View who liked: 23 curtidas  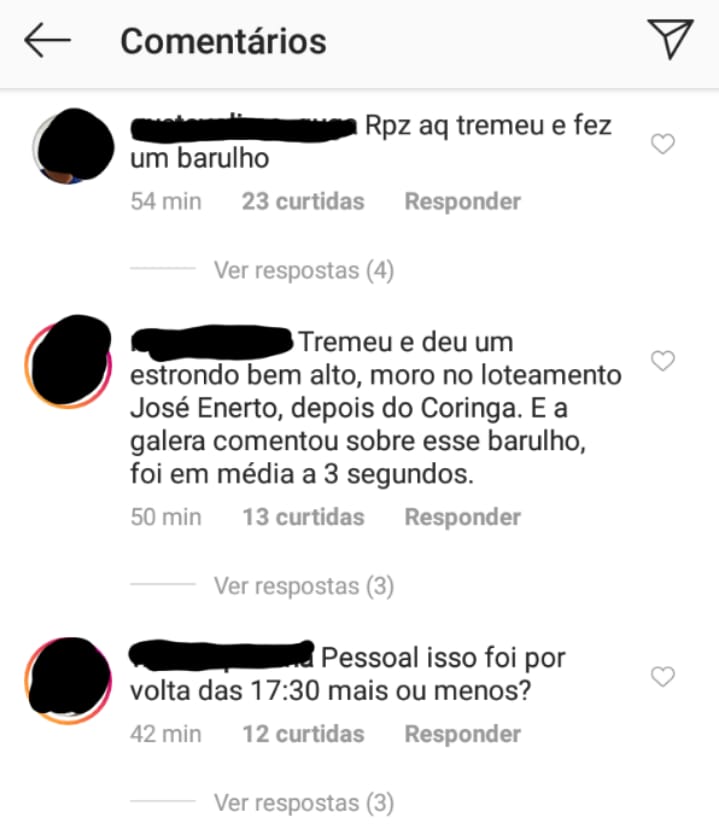[x=302, y=201]
